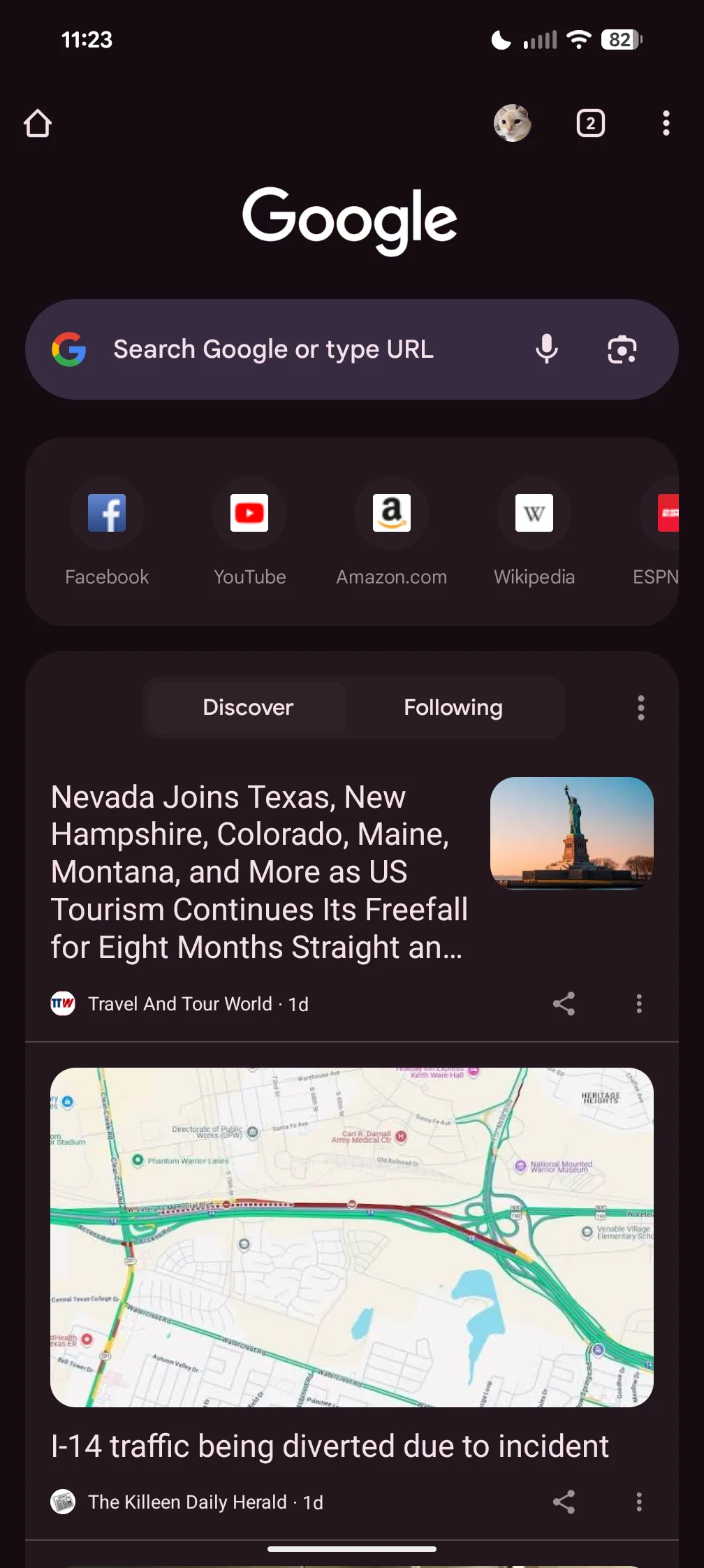
Task: Tap the Home icon in toolbar
Action: [x=38, y=123]
